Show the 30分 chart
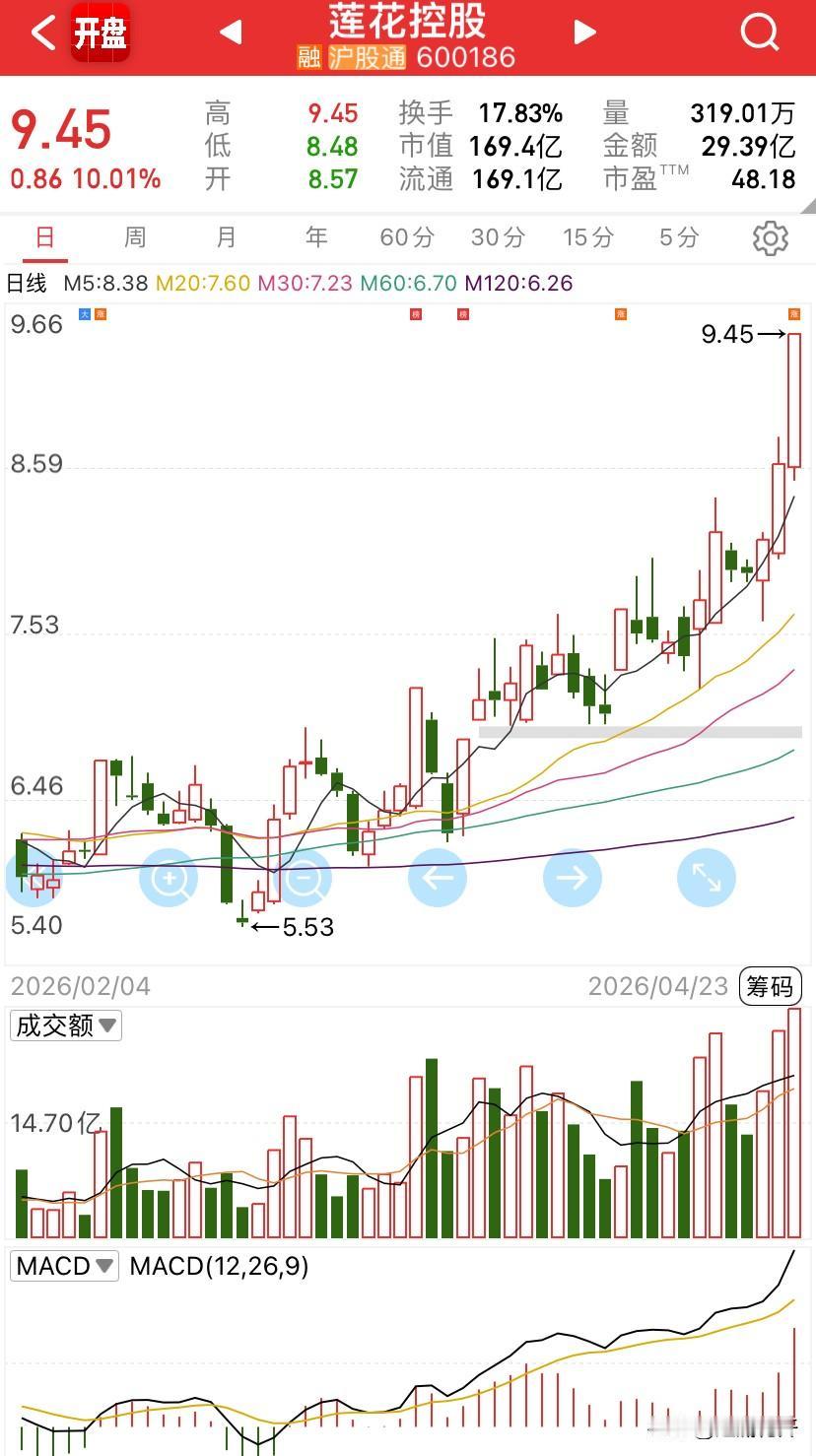Viewport: 816px width, 1456px height. click(498, 237)
